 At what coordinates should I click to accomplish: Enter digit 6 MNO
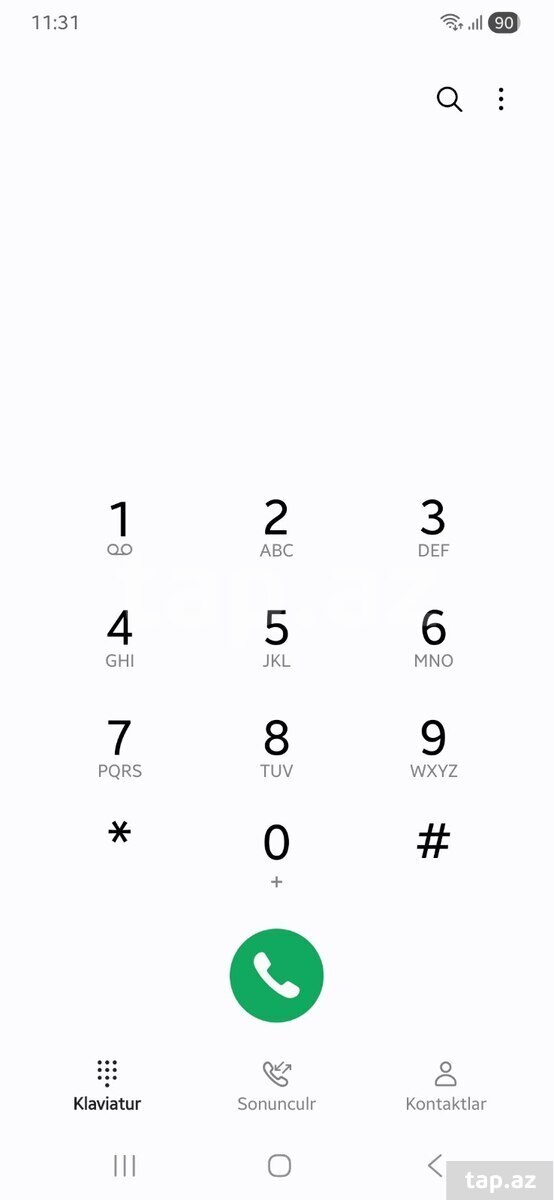click(433, 638)
